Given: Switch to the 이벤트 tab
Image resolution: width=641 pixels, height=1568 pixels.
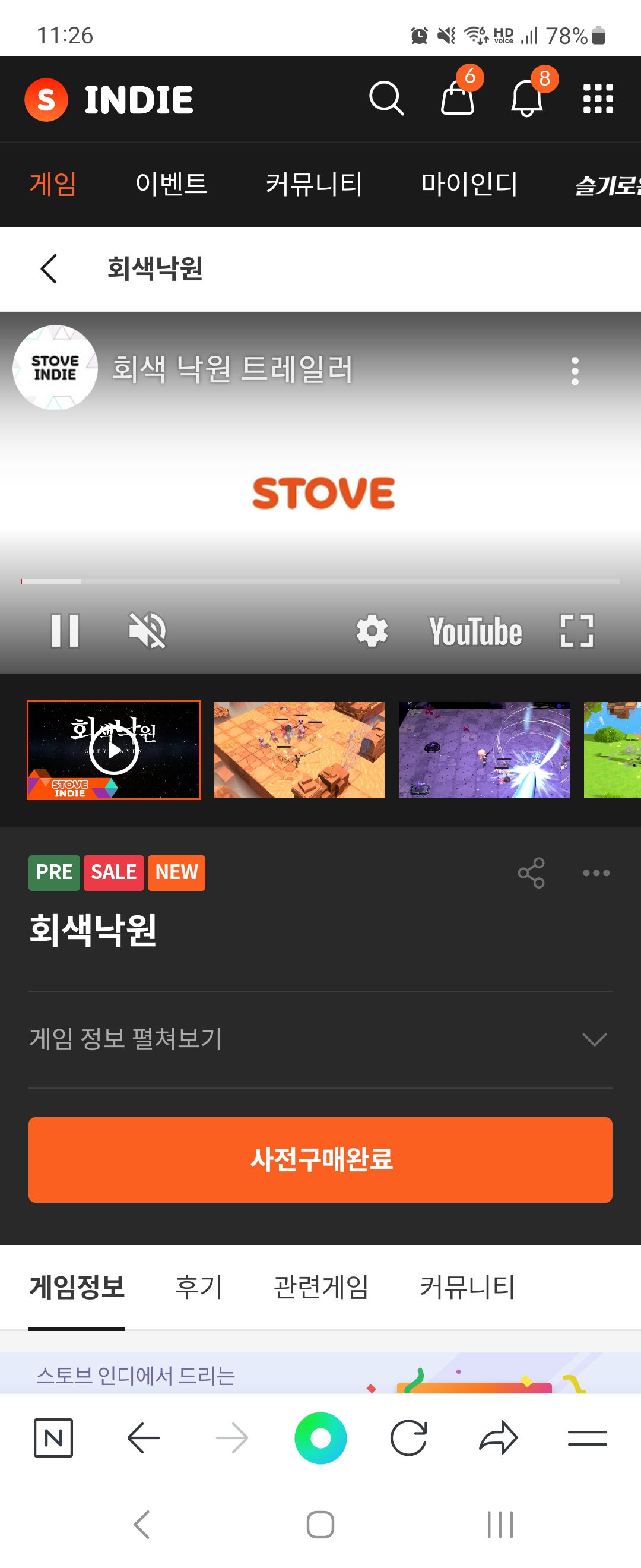Looking at the screenshot, I should [171, 184].
